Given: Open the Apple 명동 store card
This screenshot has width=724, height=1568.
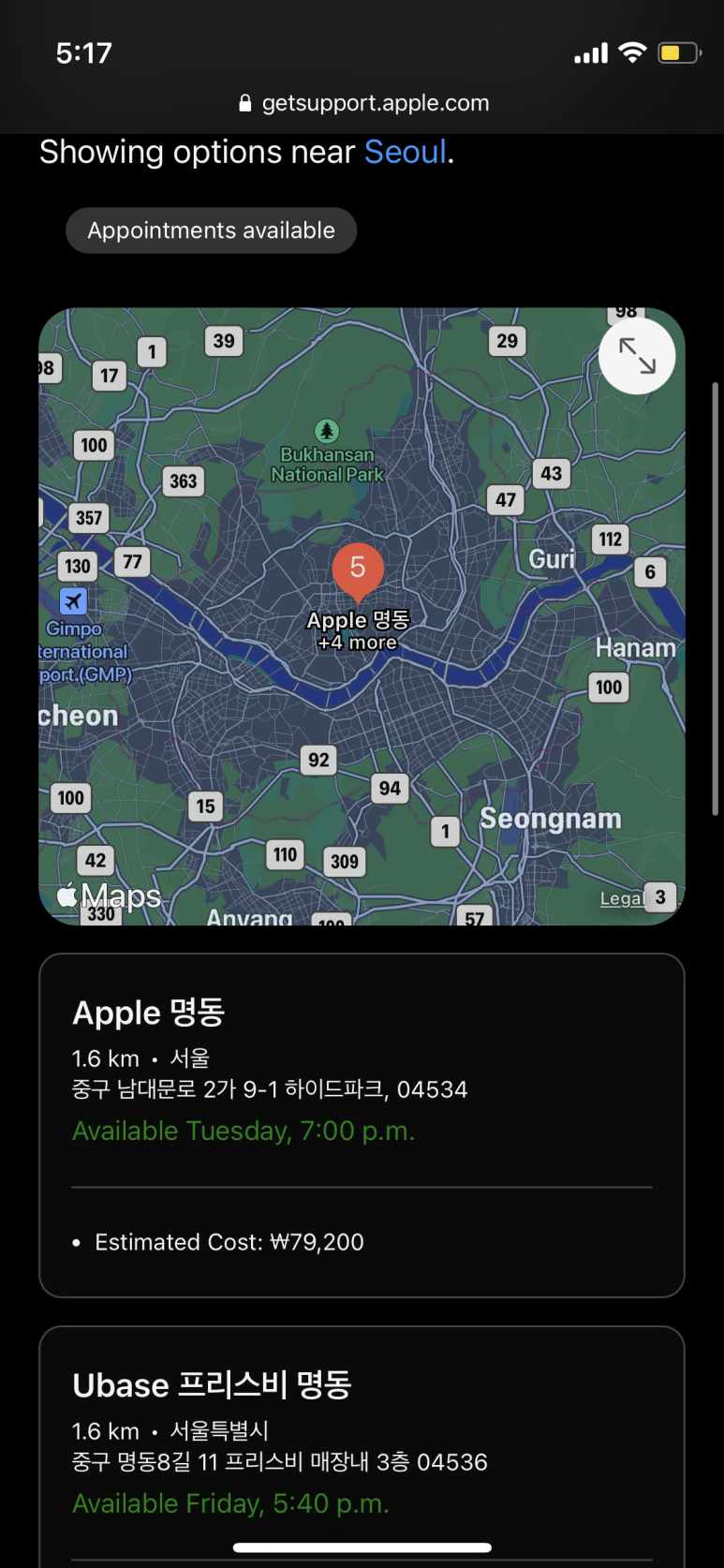Looking at the screenshot, I should pyautogui.click(x=361, y=1124).
